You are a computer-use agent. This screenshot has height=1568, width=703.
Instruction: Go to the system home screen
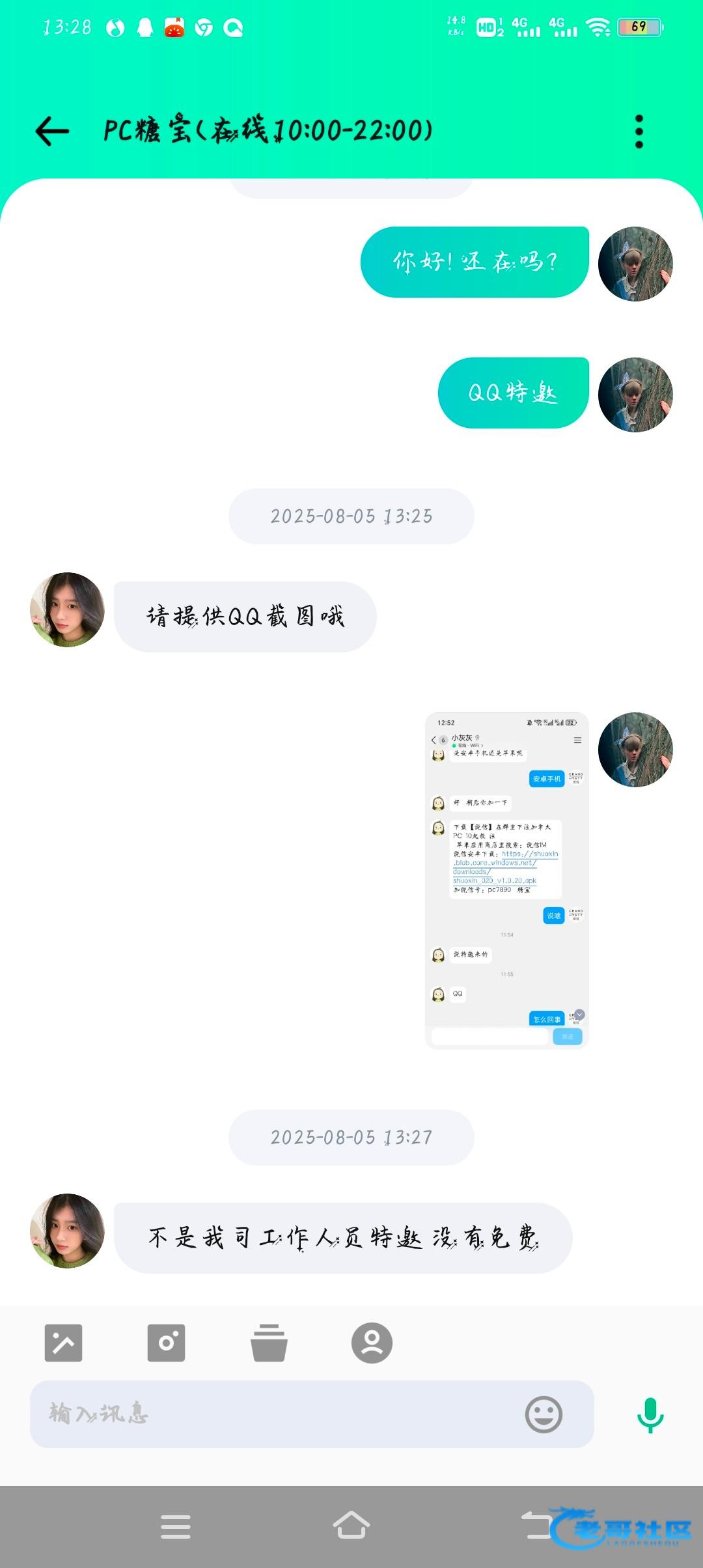click(x=351, y=1526)
